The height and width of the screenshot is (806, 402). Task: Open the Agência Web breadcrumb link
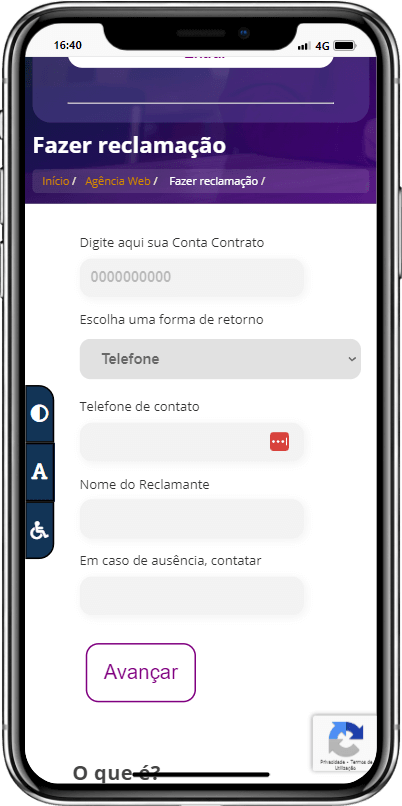118,181
